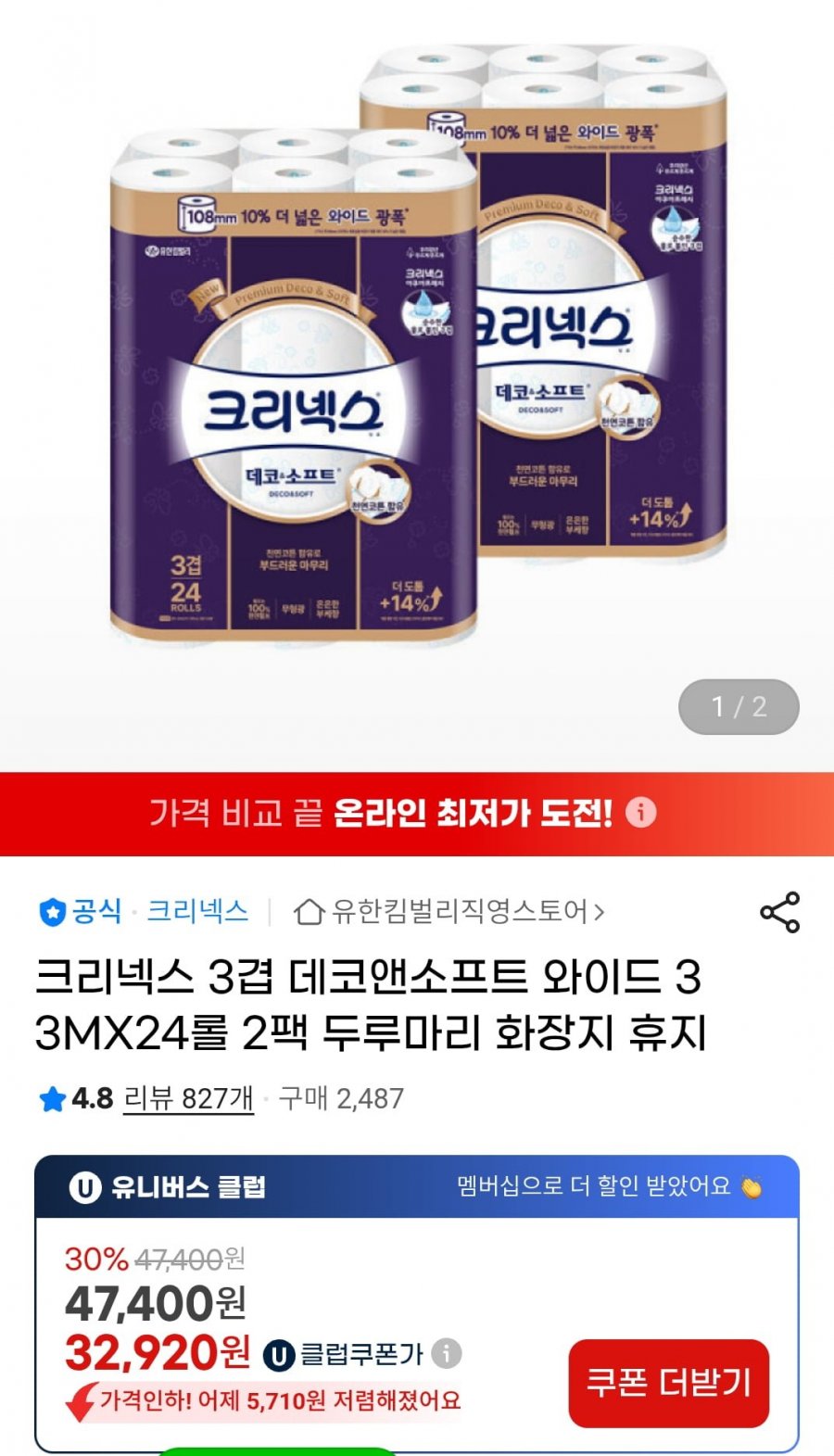Open info icon on lowest price banner
834x1456 pixels.
pos(640,813)
